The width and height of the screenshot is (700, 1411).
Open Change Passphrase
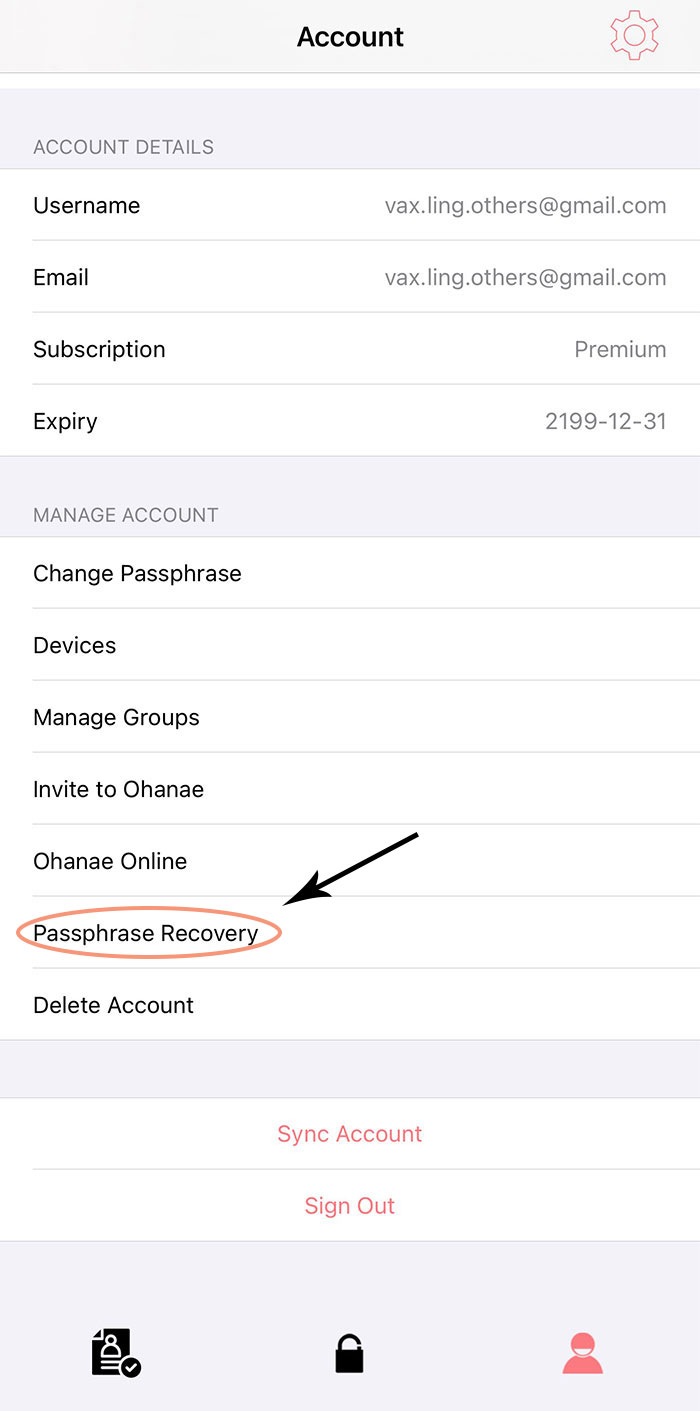350,573
